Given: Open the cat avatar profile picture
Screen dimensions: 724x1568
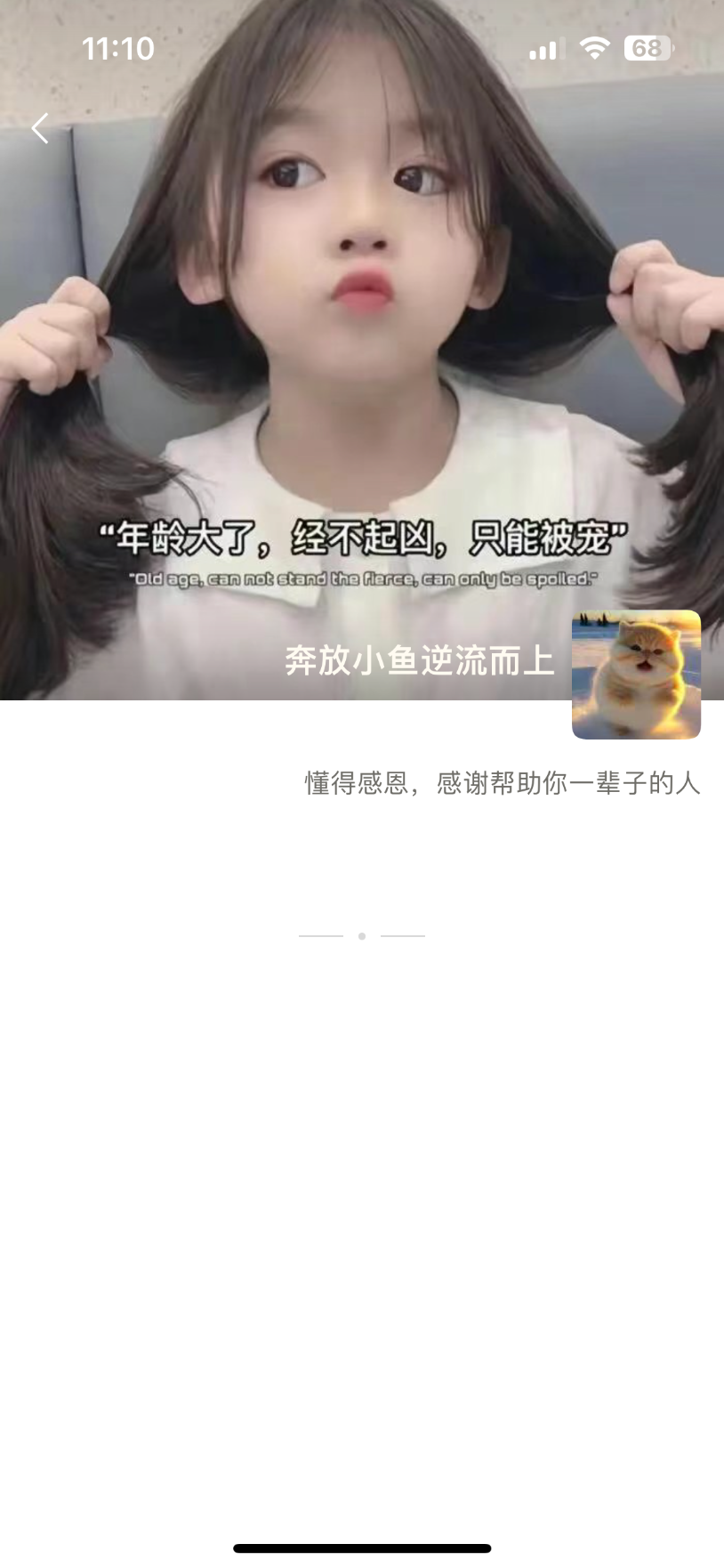Looking at the screenshot, I should (x=636, y=675).
